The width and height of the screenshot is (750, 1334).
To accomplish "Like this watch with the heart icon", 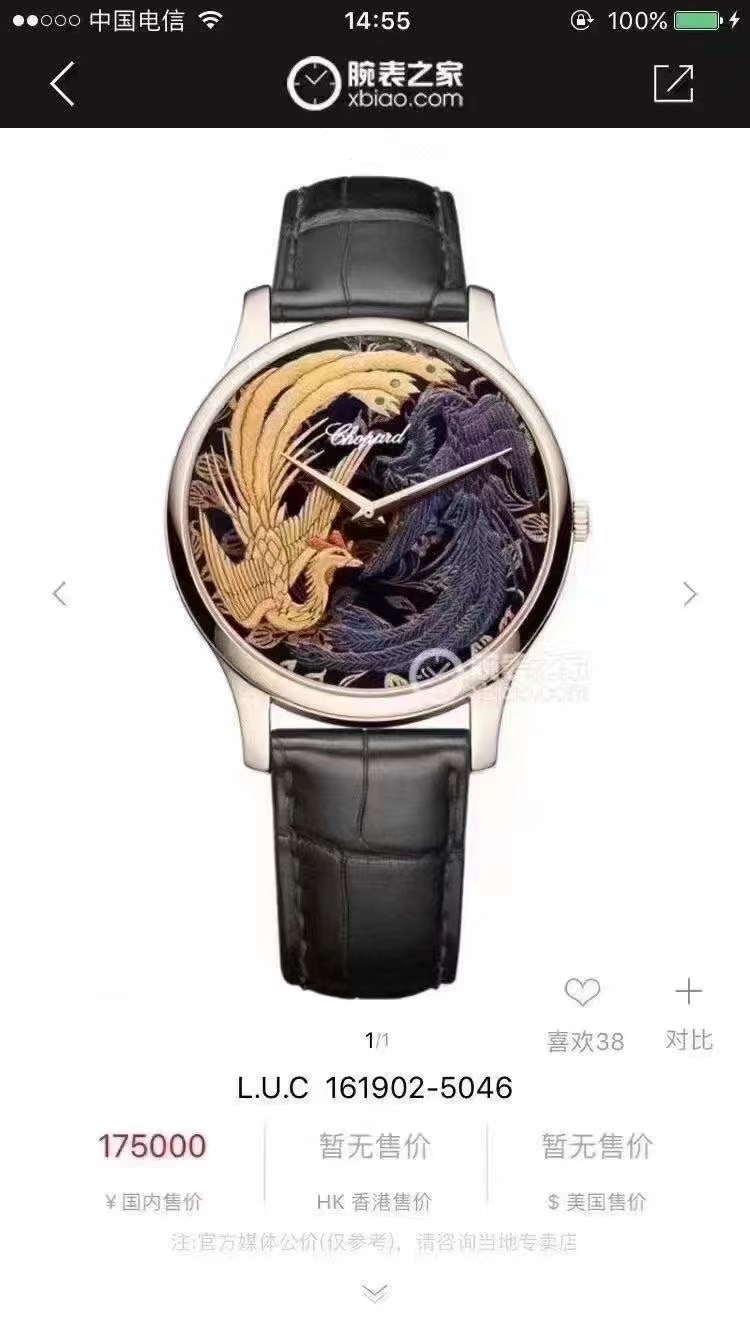I will [582, 993].
